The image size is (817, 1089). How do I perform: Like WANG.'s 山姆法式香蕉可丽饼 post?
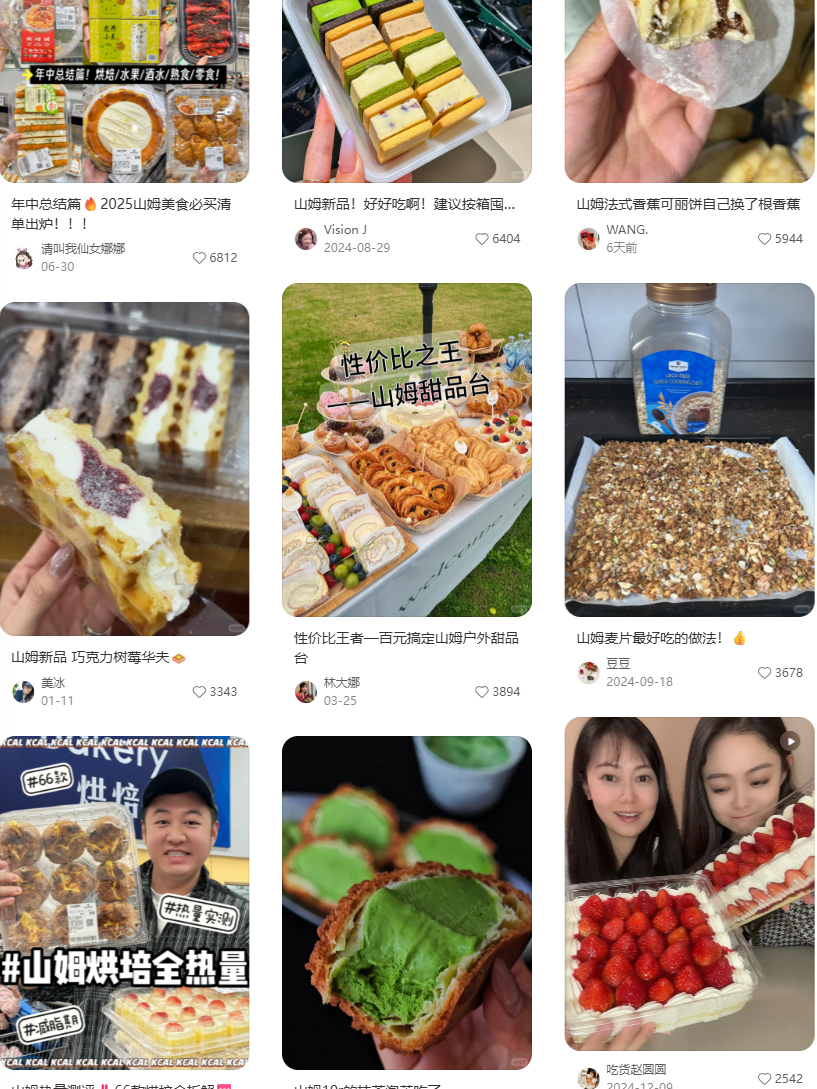765,239
